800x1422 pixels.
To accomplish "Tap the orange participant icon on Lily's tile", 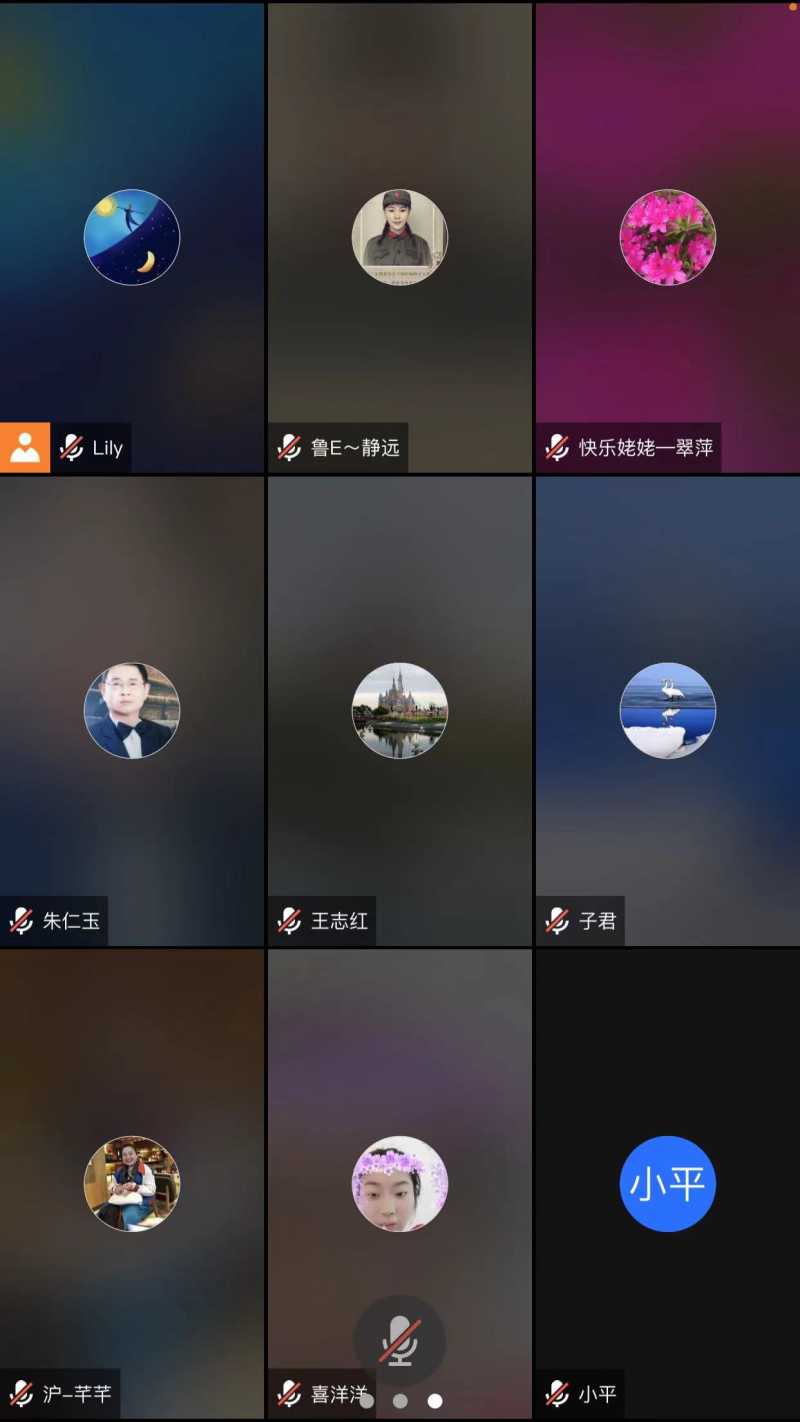I will (x=25, y=447).
